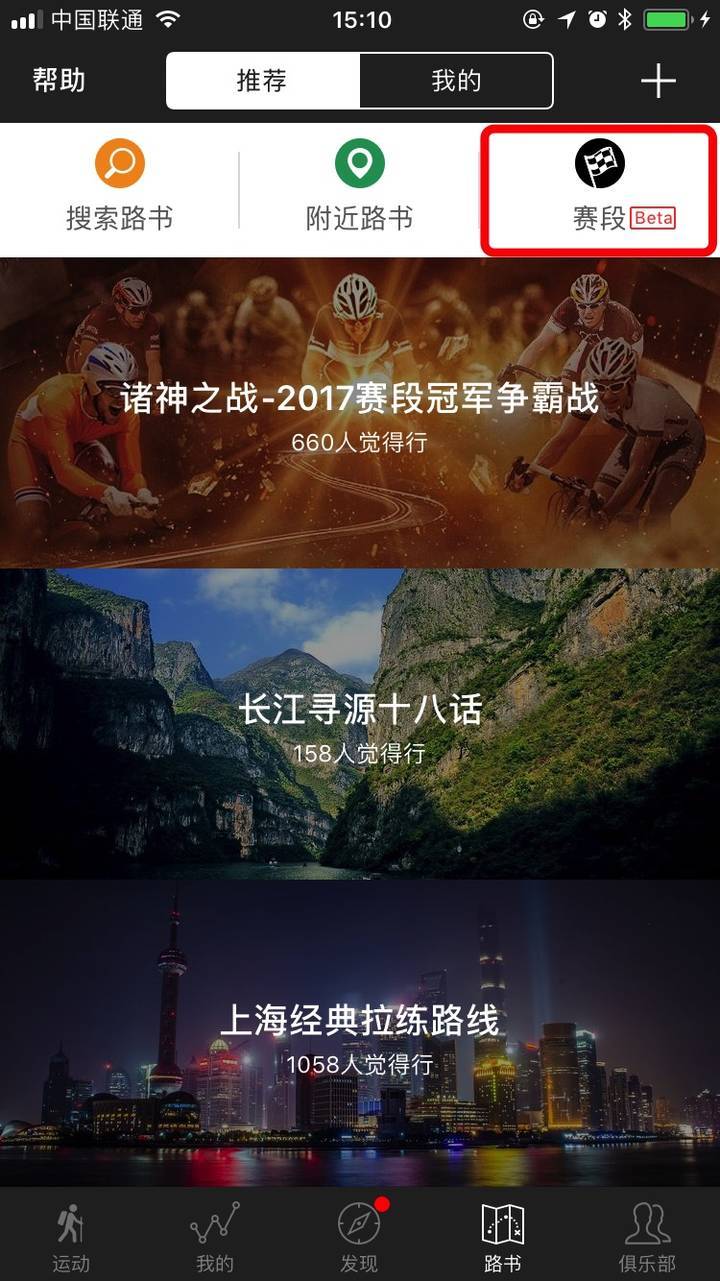Switch to the 发现 tab
The width and height of the screenshot is (720, 1281).
click(359, 1238)
